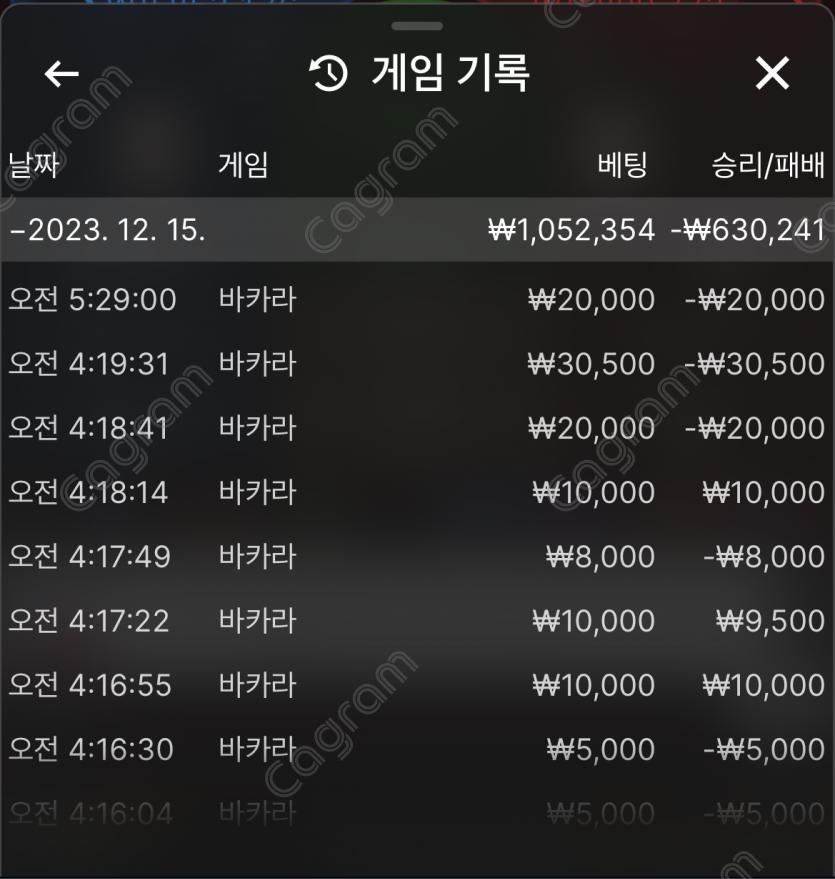Expand the 오전 4:18:14 winning round details
835x879 pixels.
tap(417, 491)
